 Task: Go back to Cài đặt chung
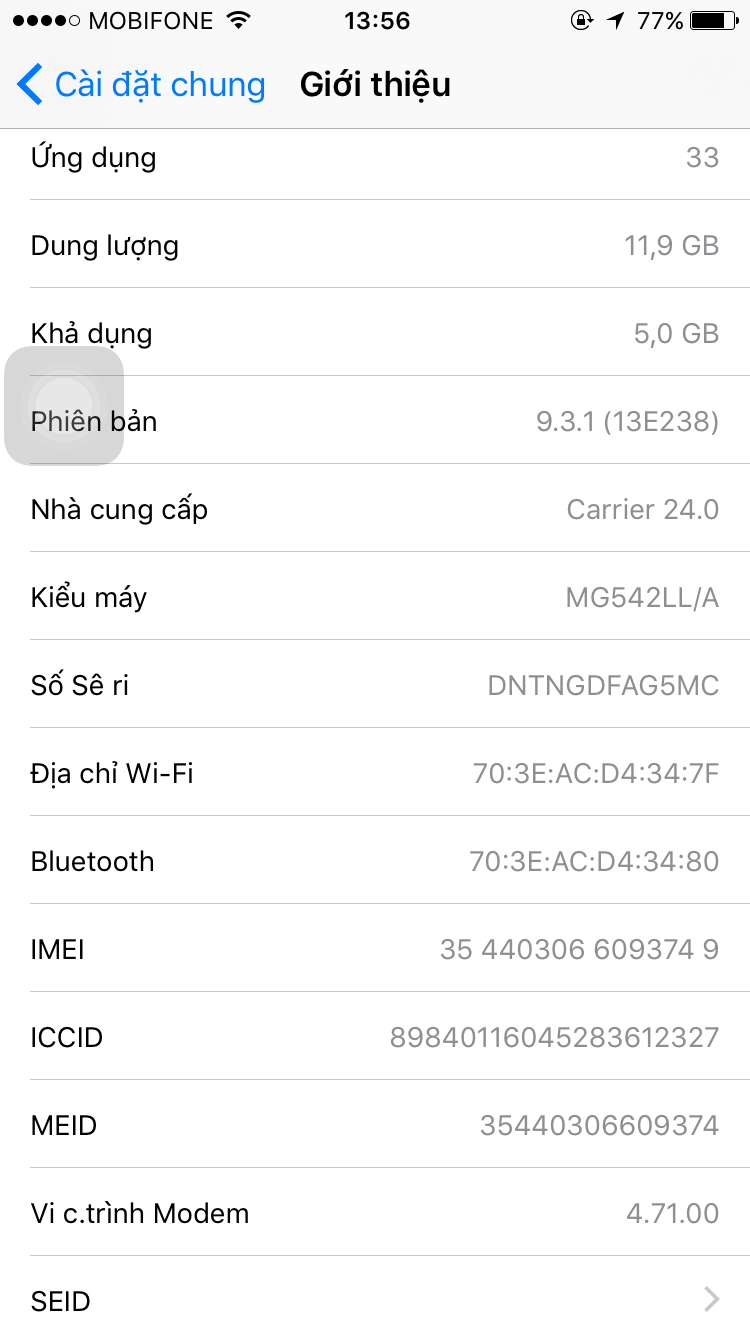point(141,85)
